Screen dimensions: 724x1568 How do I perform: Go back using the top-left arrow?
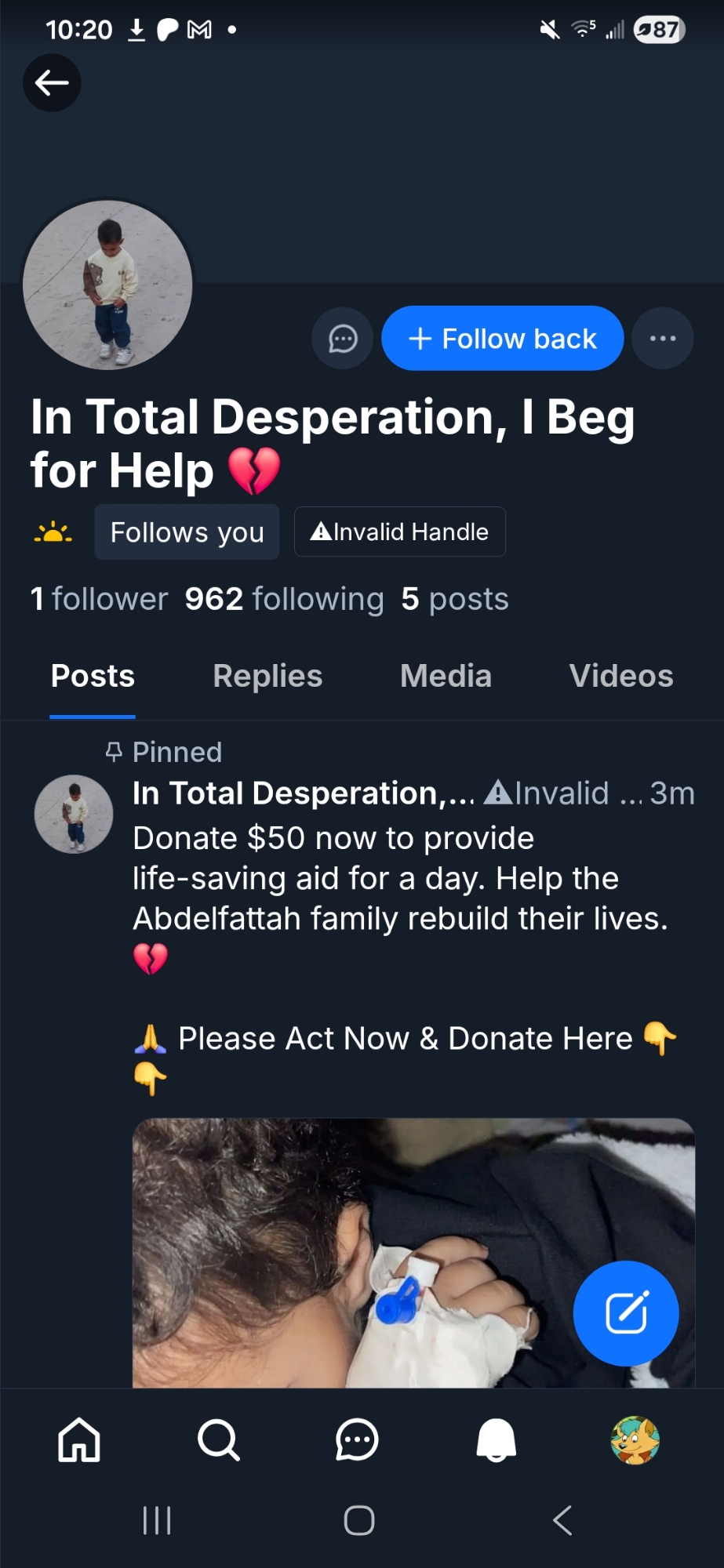[x=52, y=82]
